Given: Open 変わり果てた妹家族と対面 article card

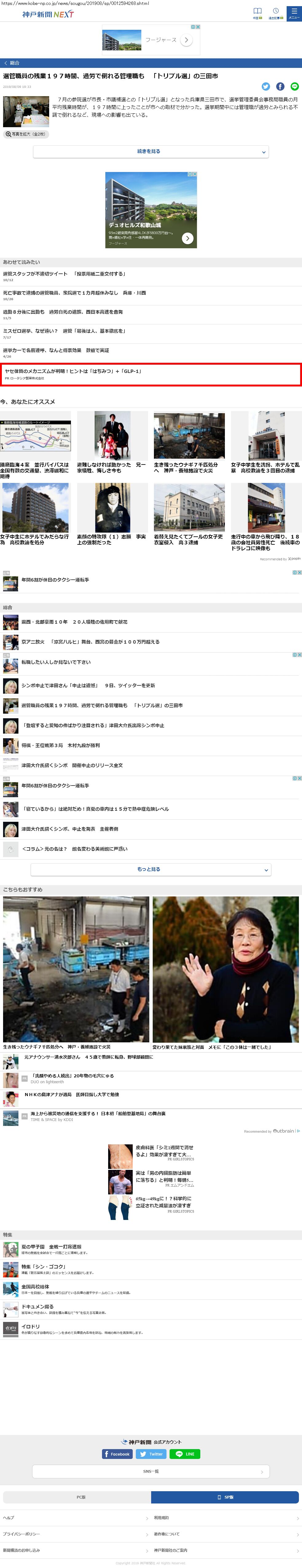Looking at the screenshot, I should (x=225, y=973).
